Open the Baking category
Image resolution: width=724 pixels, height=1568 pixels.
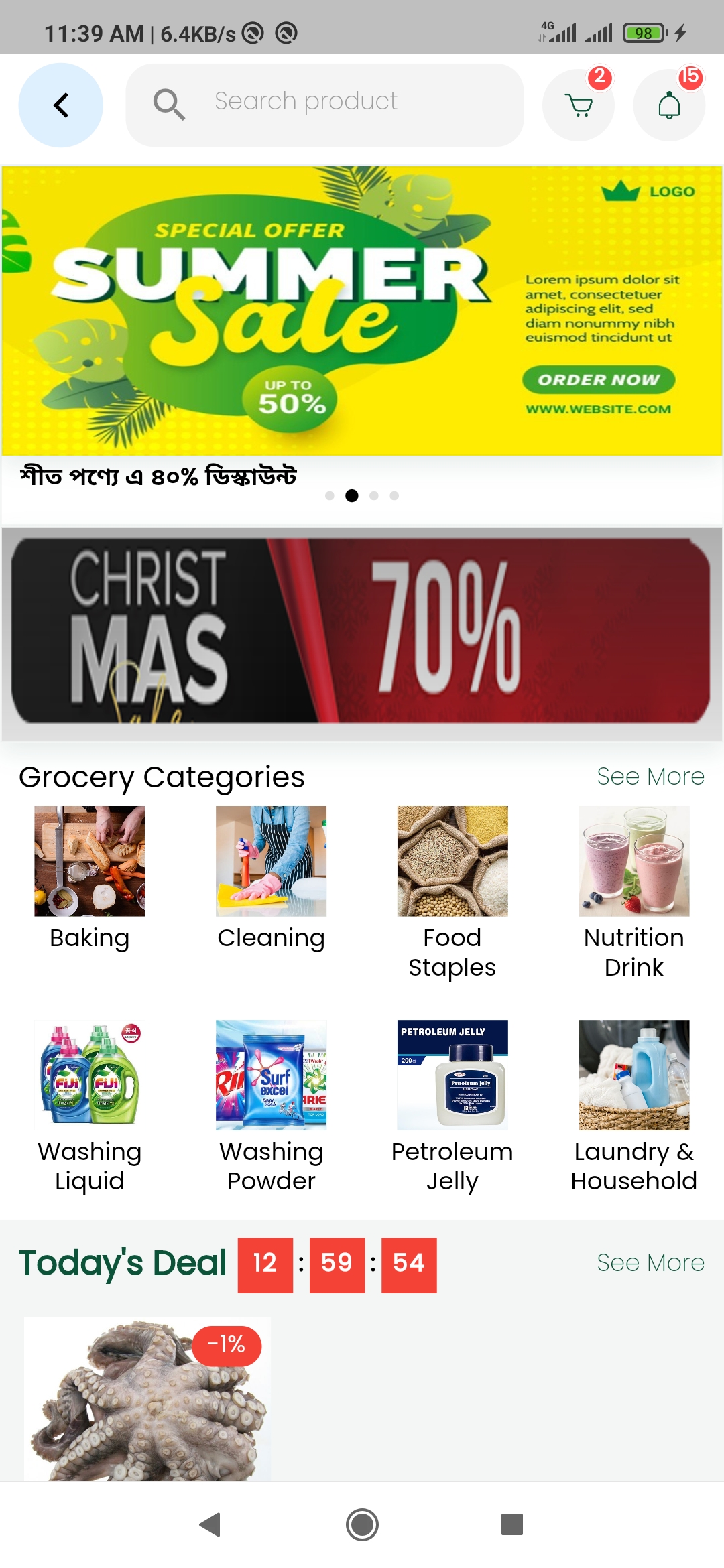coord(90,878)
